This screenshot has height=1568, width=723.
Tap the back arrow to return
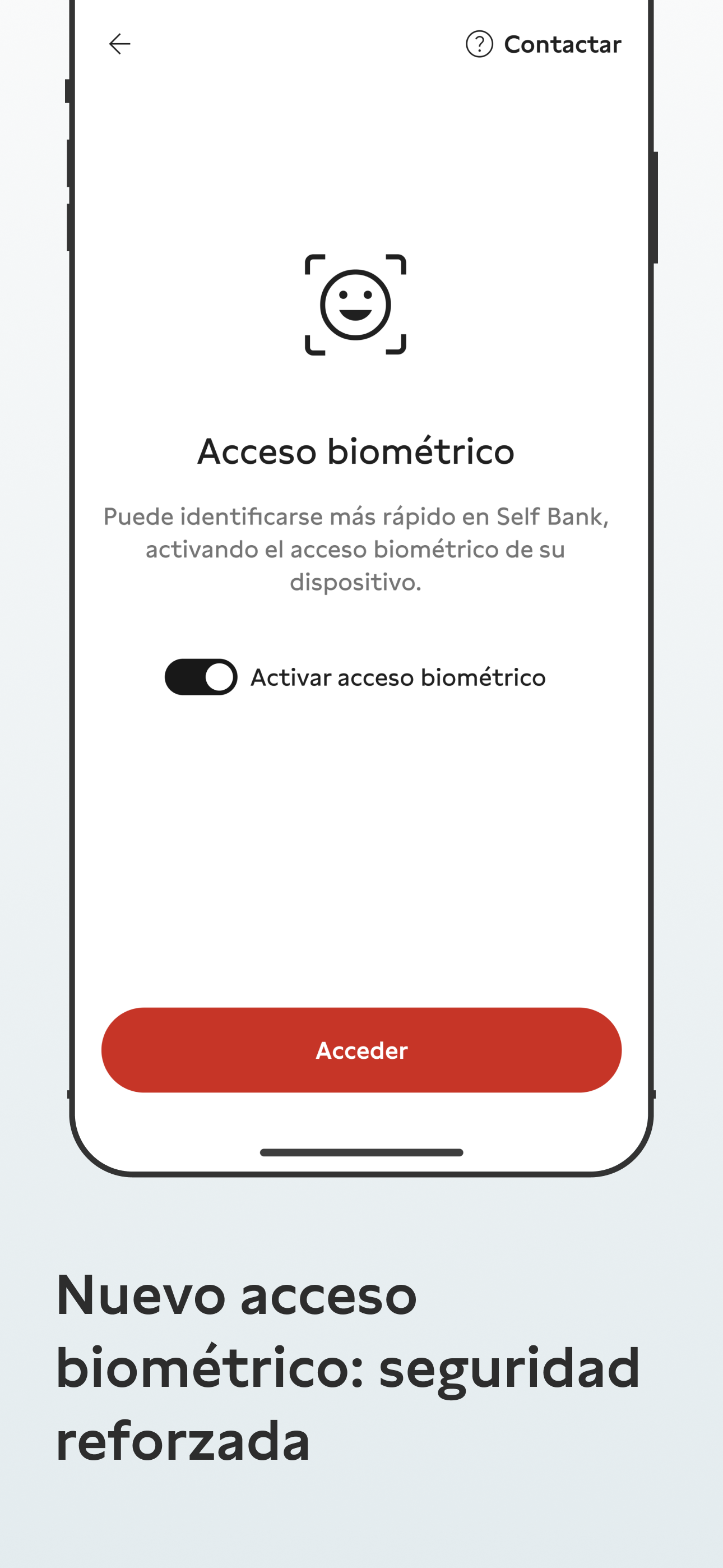pos(119,43)
